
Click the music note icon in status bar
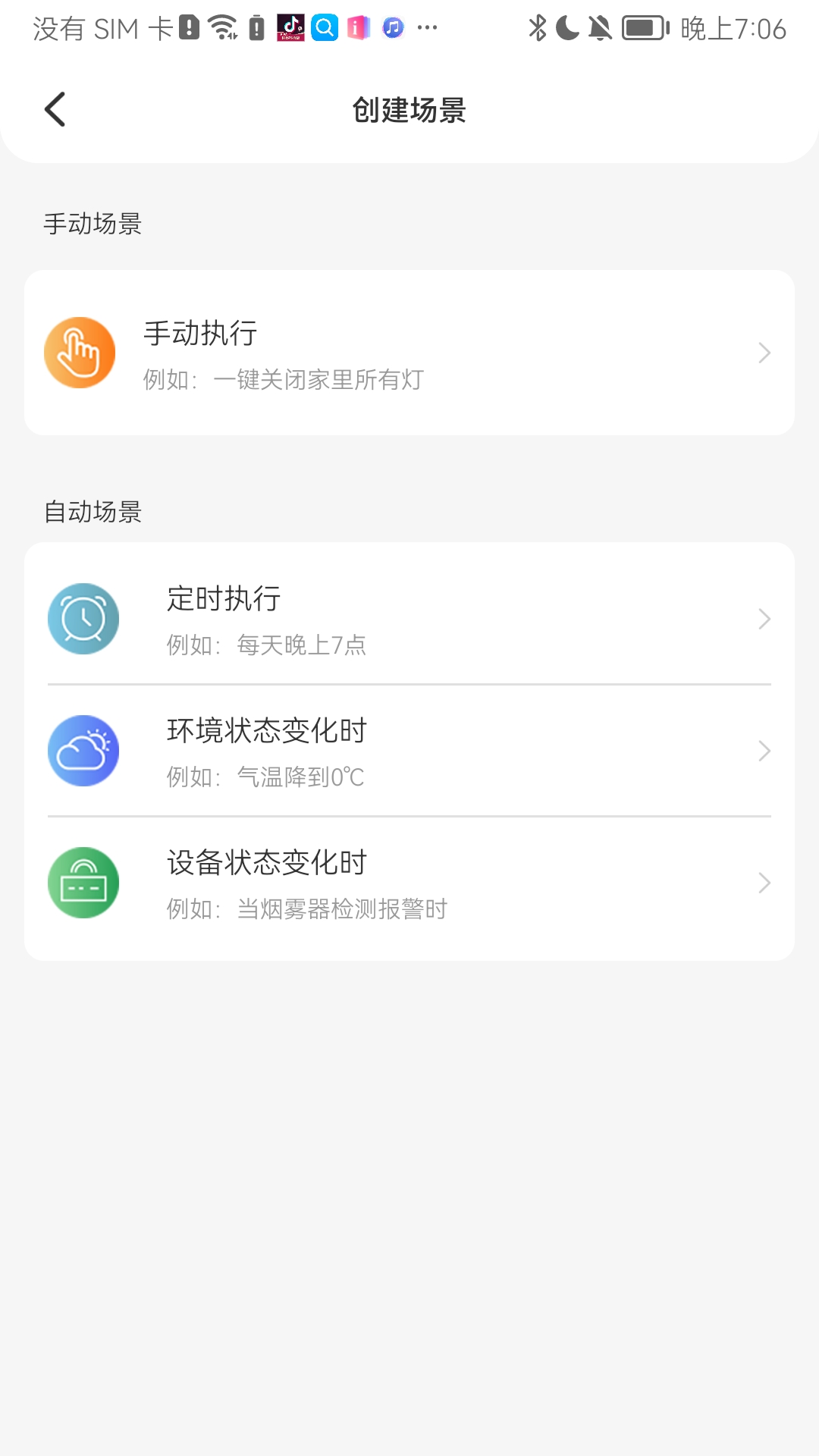(393, 27)
